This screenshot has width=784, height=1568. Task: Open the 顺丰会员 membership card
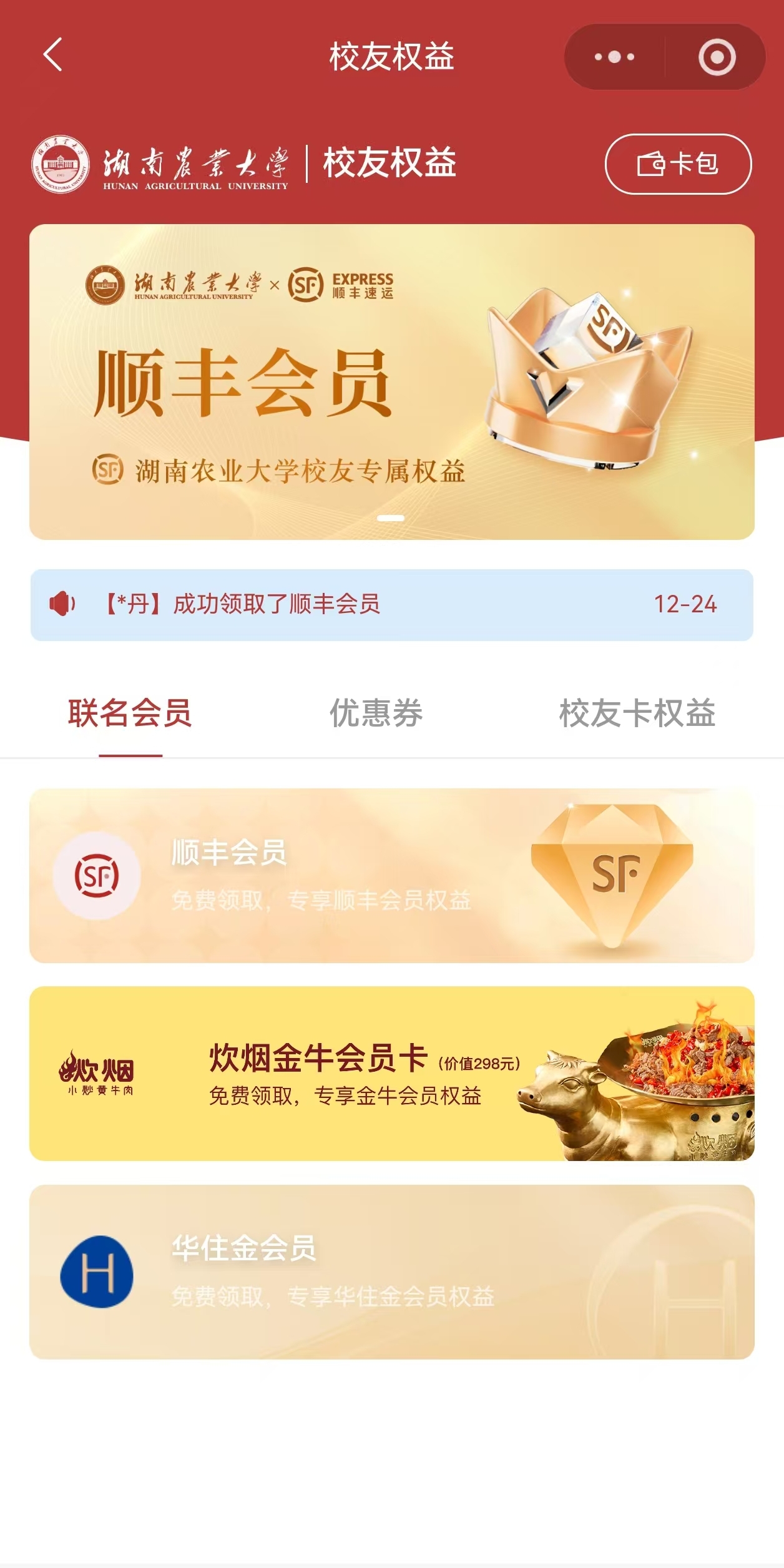click(391, 875)
